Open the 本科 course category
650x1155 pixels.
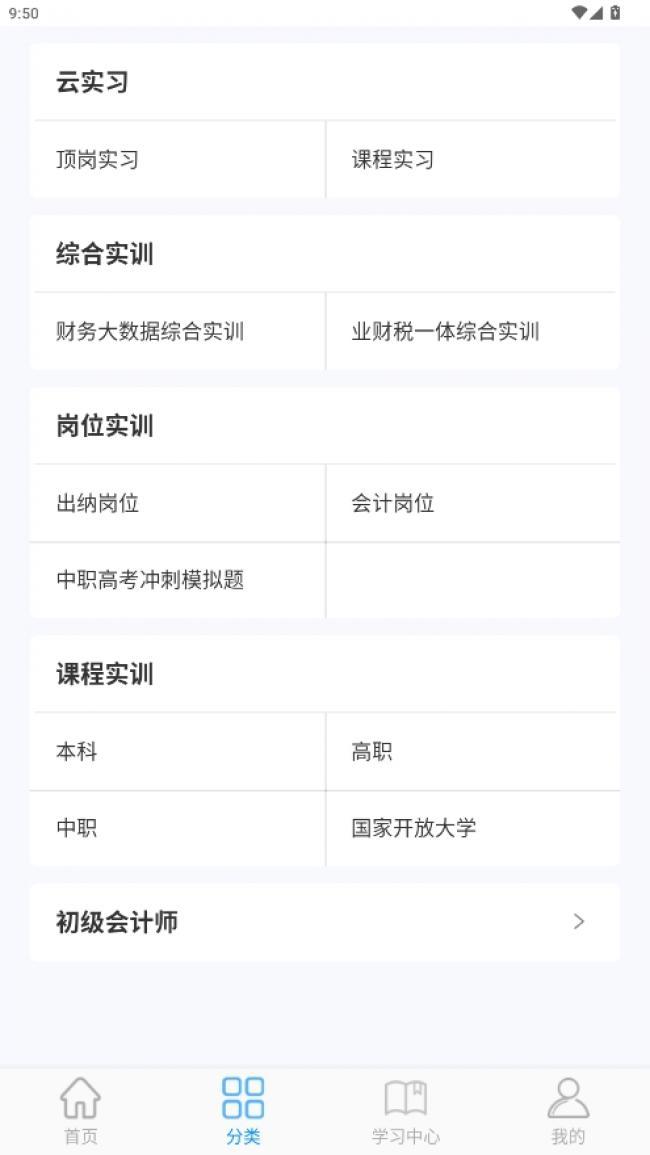tap(178, 751)
